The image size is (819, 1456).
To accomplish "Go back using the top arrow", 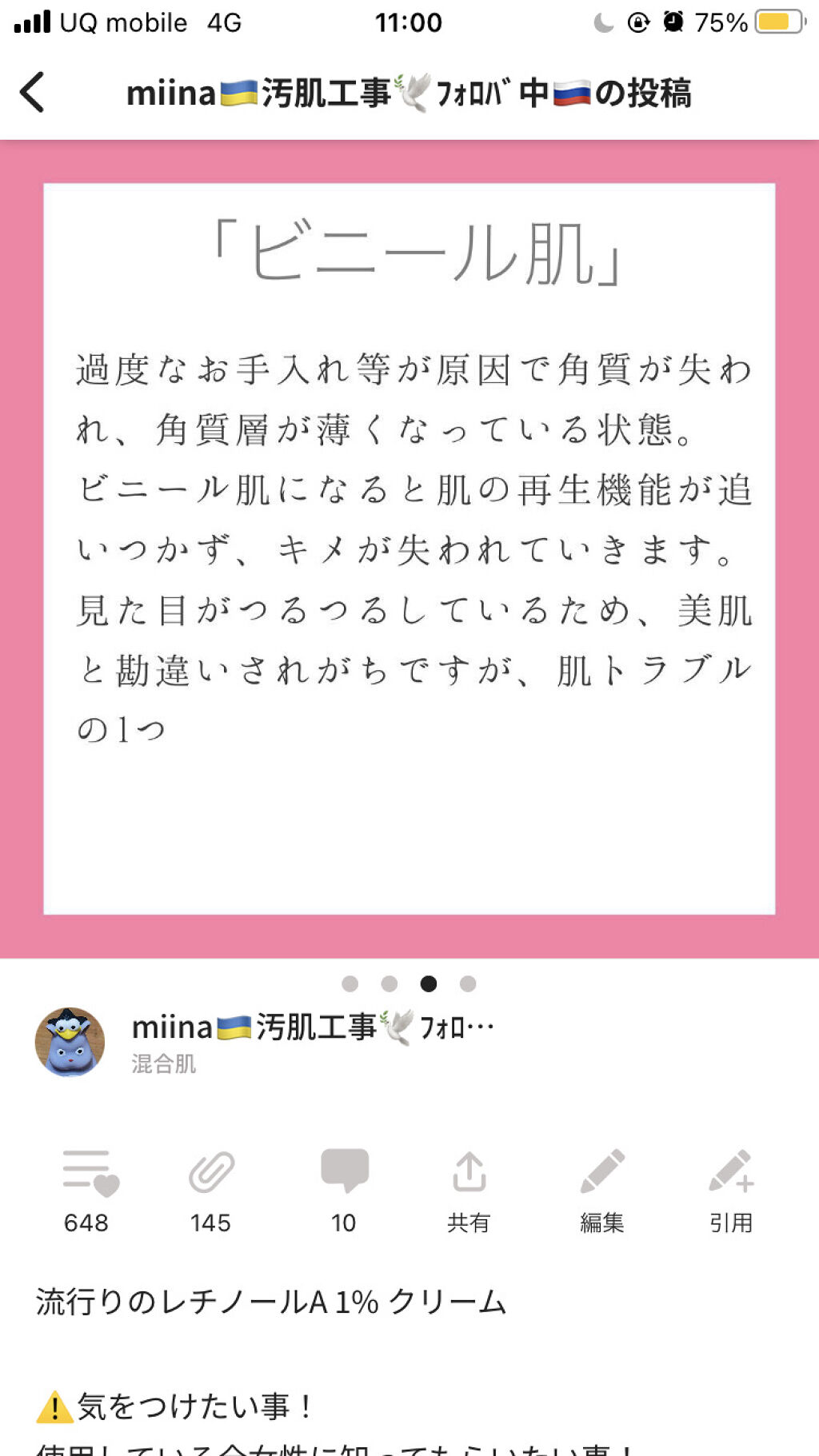I will coord(33,92).
